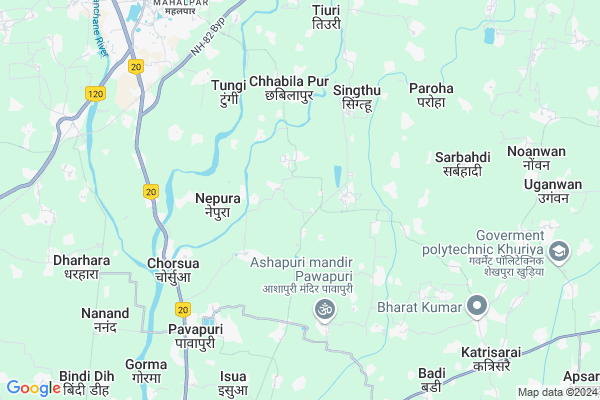
Task: Open the Ashapuri mandir Pawapuri temple marker
Action: pos(323,310)
